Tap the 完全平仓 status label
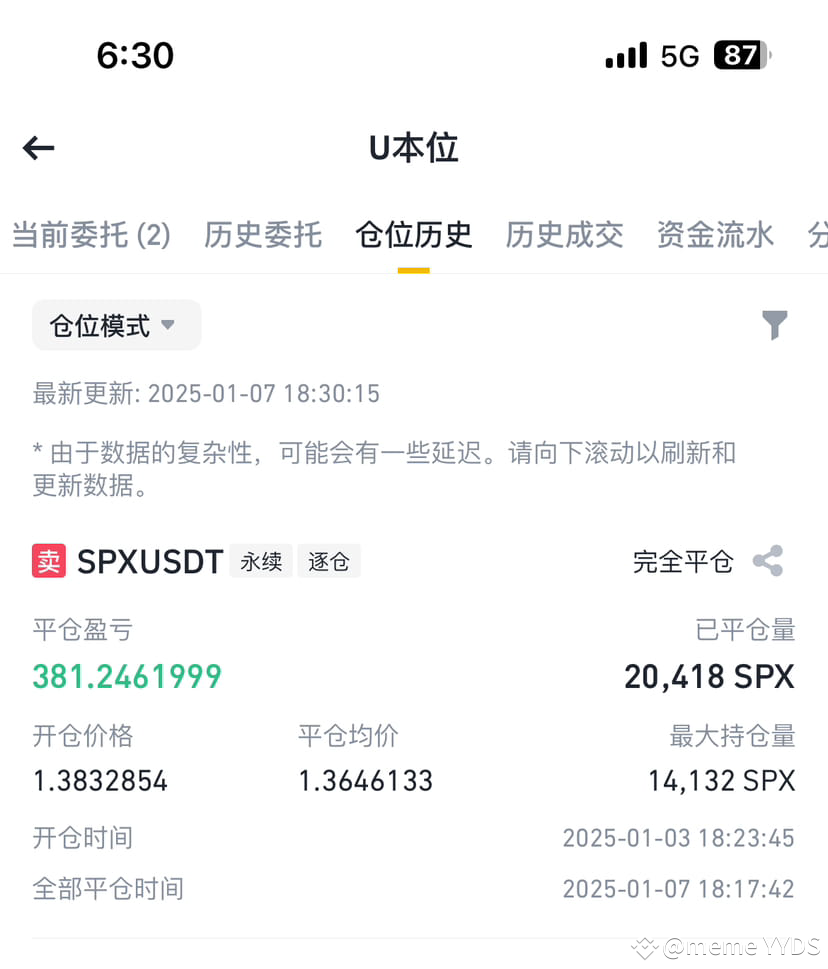828x969 pixels. point(683,561)
